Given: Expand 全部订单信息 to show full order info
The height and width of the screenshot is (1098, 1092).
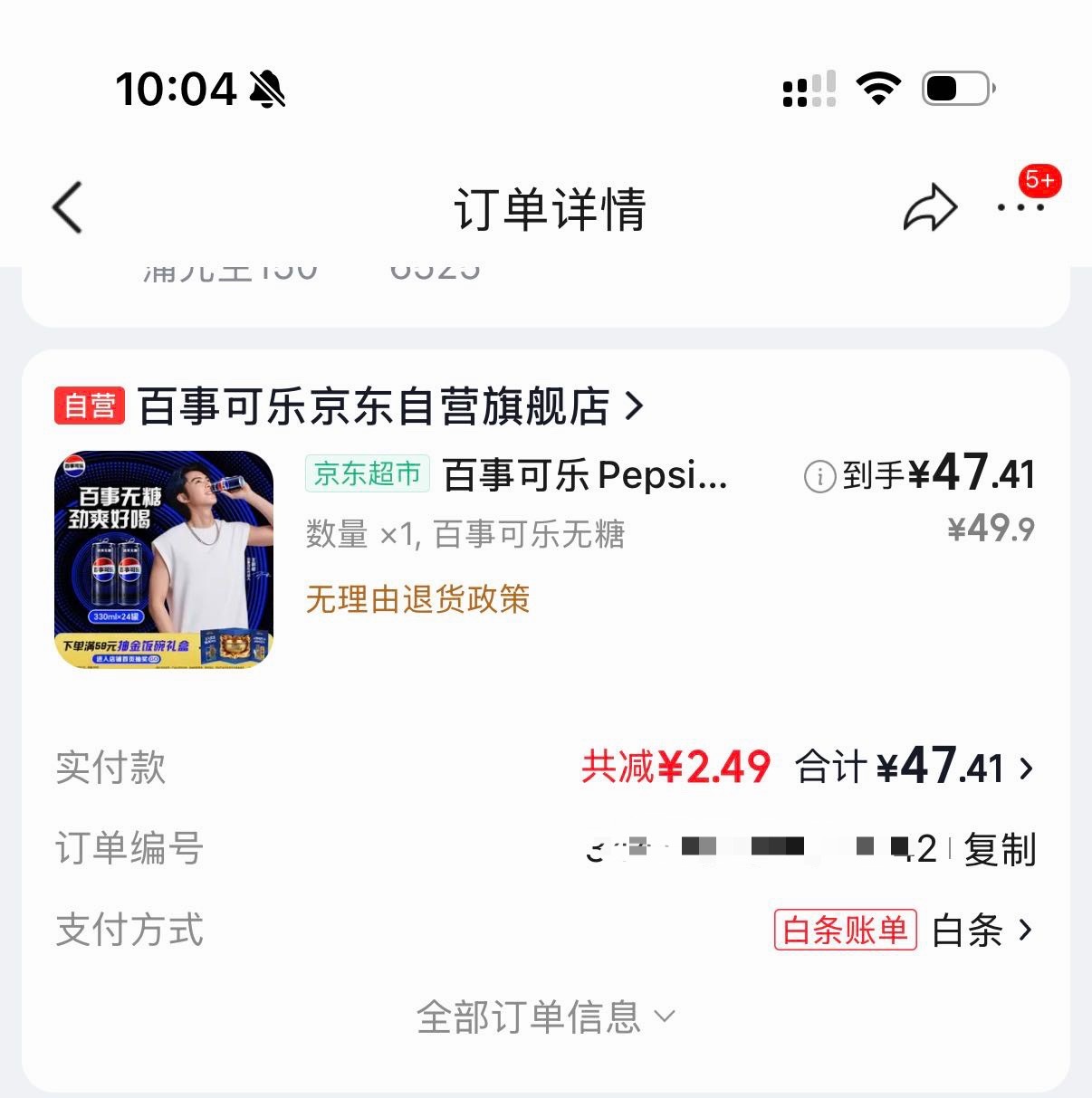Looking at the screenshot, I should tap(545, 1018).
